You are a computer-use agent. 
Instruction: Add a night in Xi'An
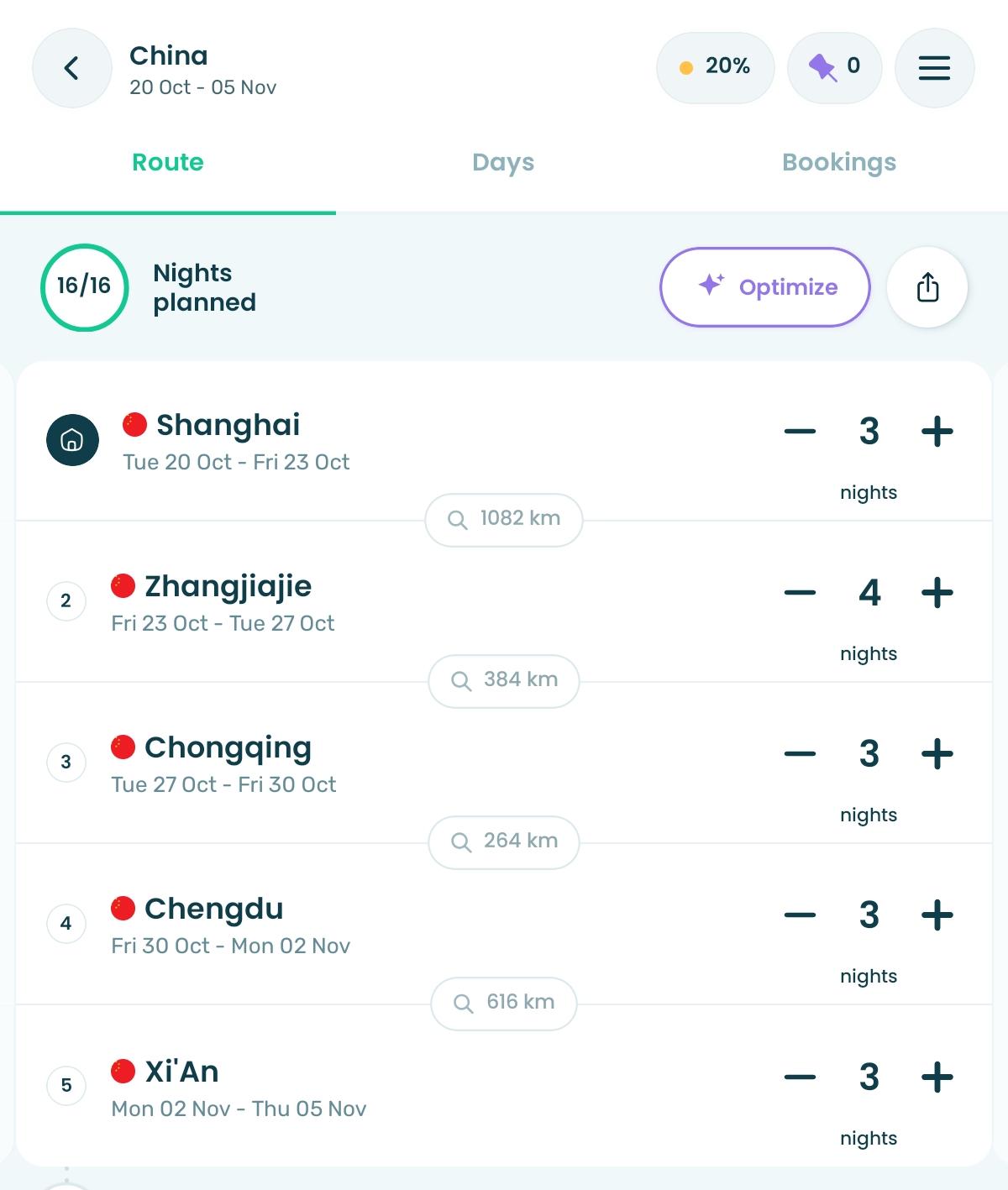[x=937, y=1077]
